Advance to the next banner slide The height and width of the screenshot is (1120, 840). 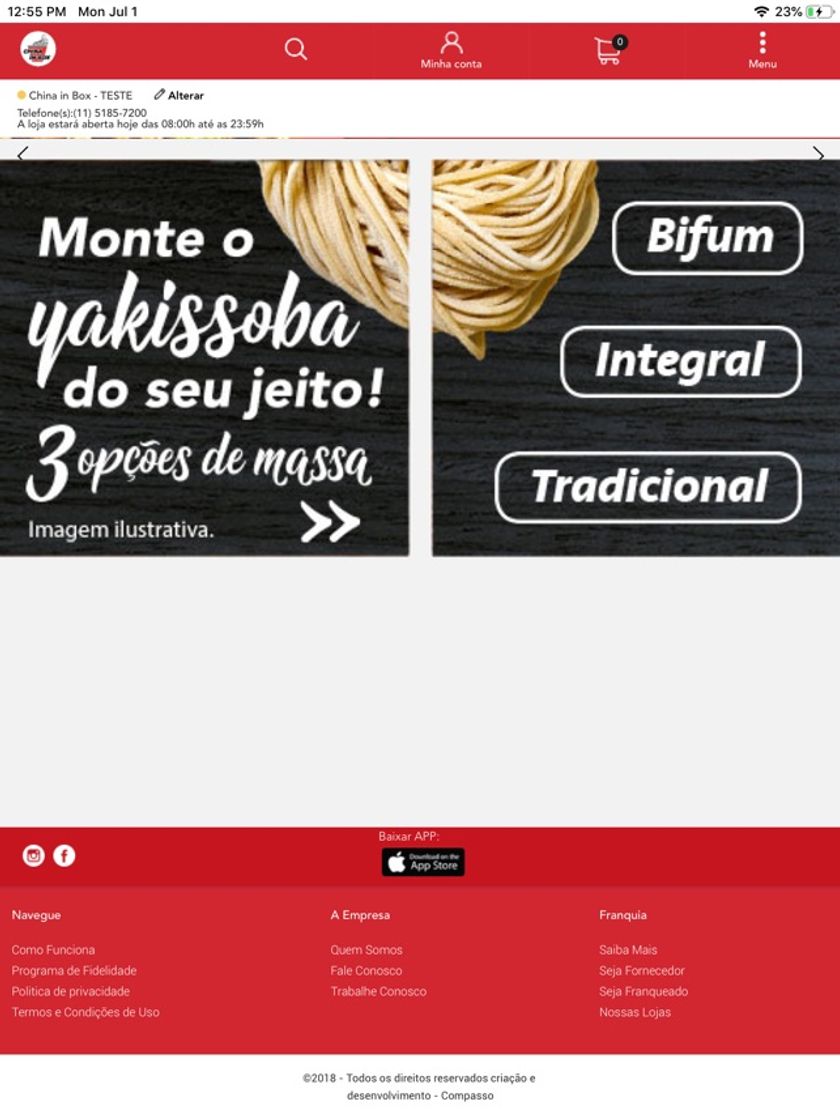(818, 154)
